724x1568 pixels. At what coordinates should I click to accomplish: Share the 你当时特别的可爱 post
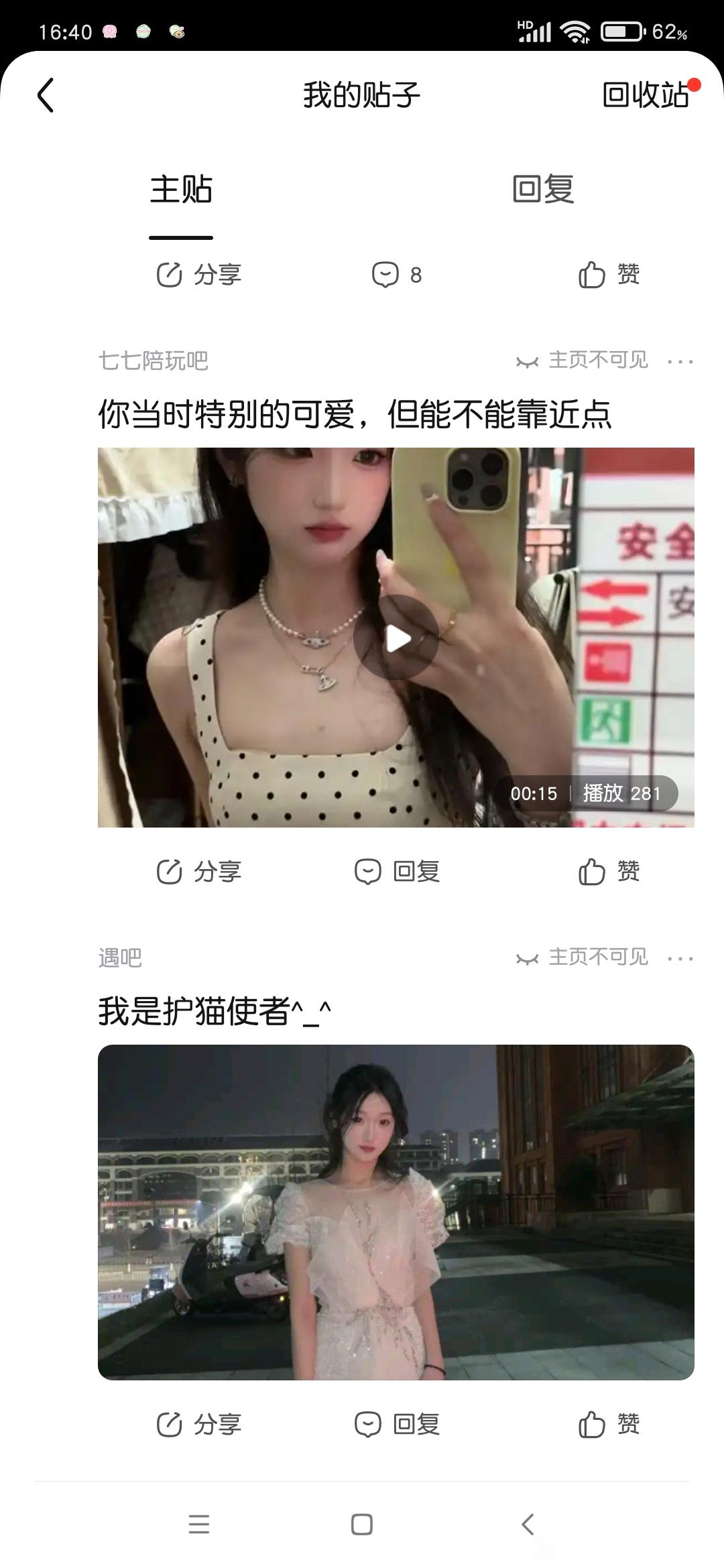(198, 872)
